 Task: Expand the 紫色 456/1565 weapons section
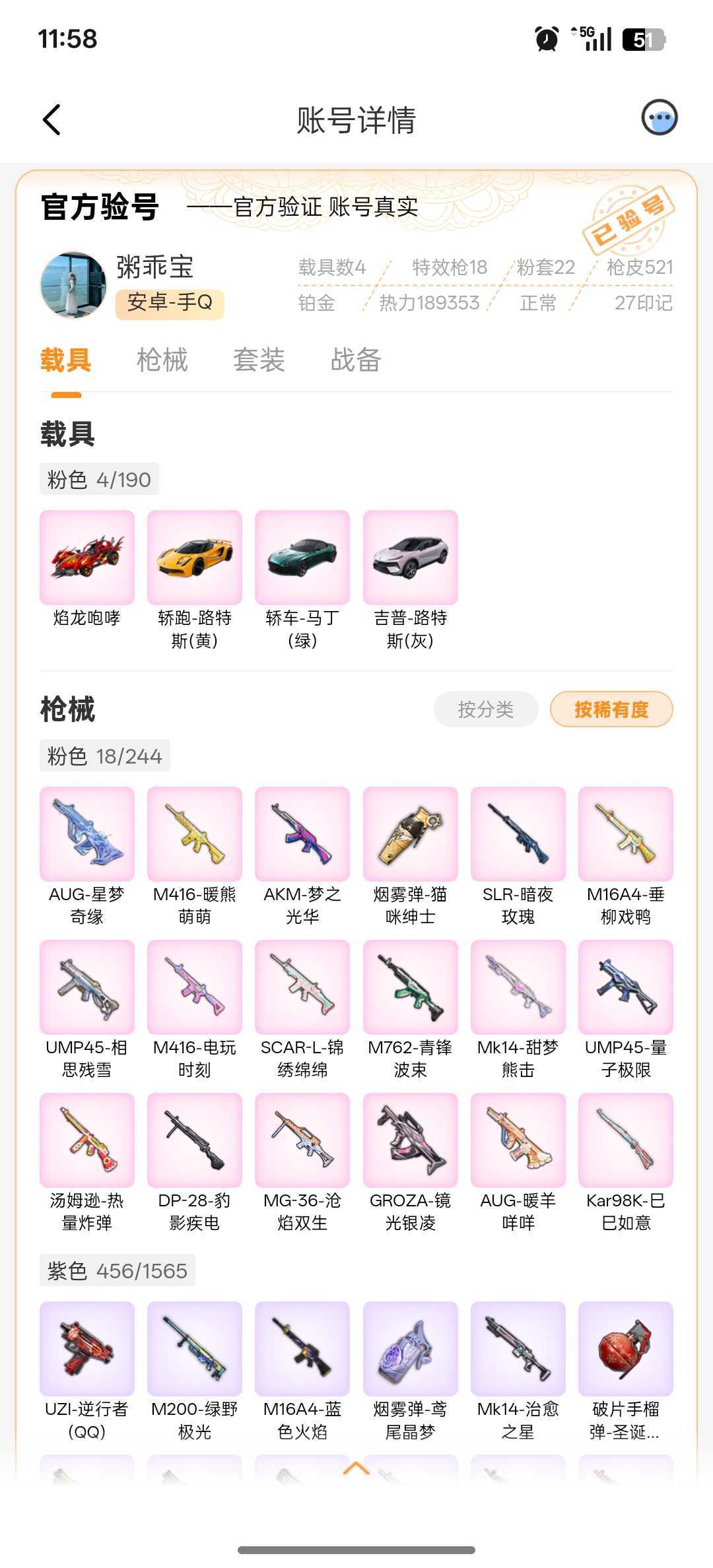[116, 1270]
